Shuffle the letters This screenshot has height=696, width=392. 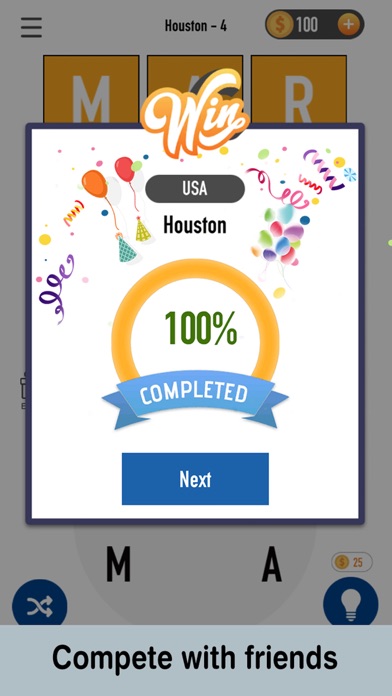point(40,606)
